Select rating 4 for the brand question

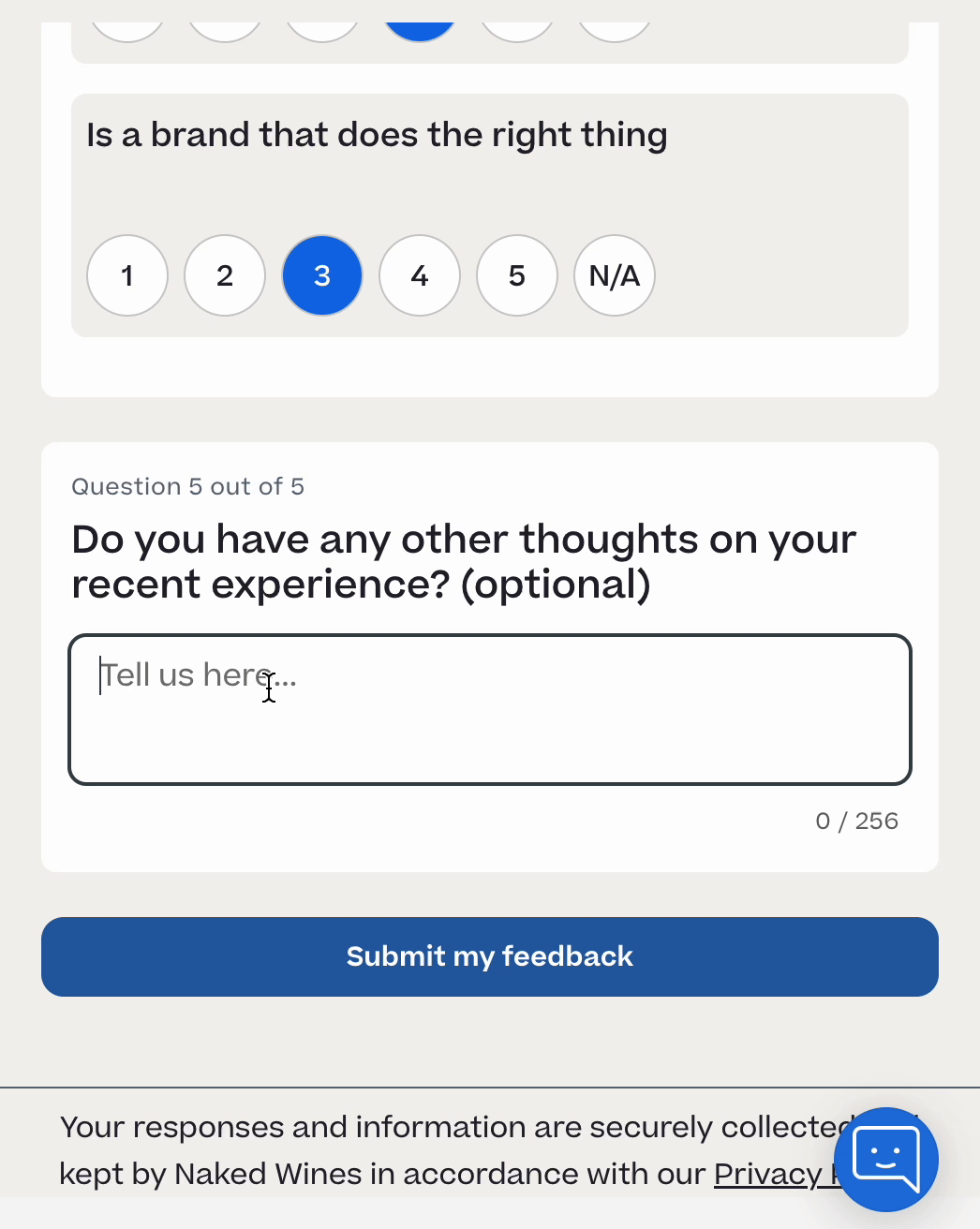tap(420, 275)
